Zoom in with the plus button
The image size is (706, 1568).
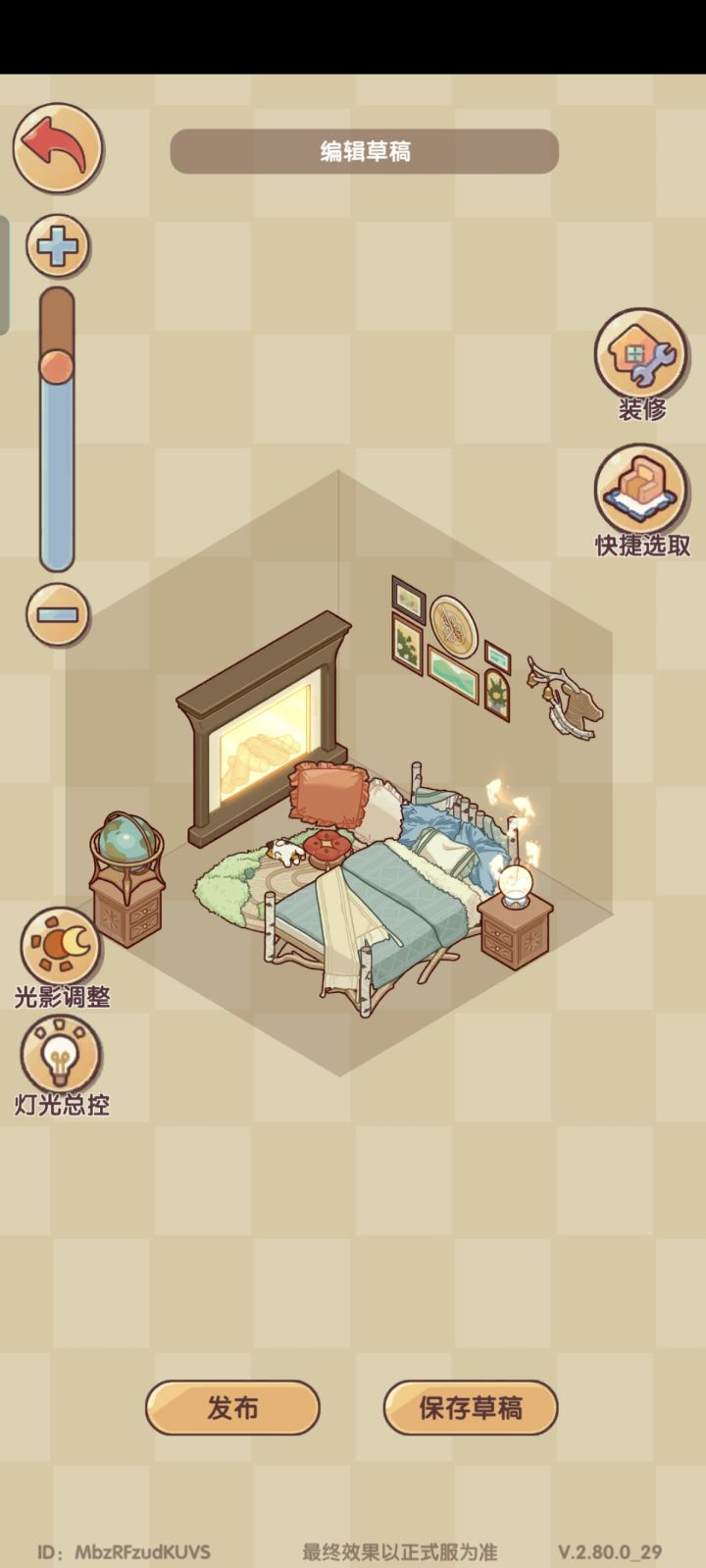coord(57,245)
